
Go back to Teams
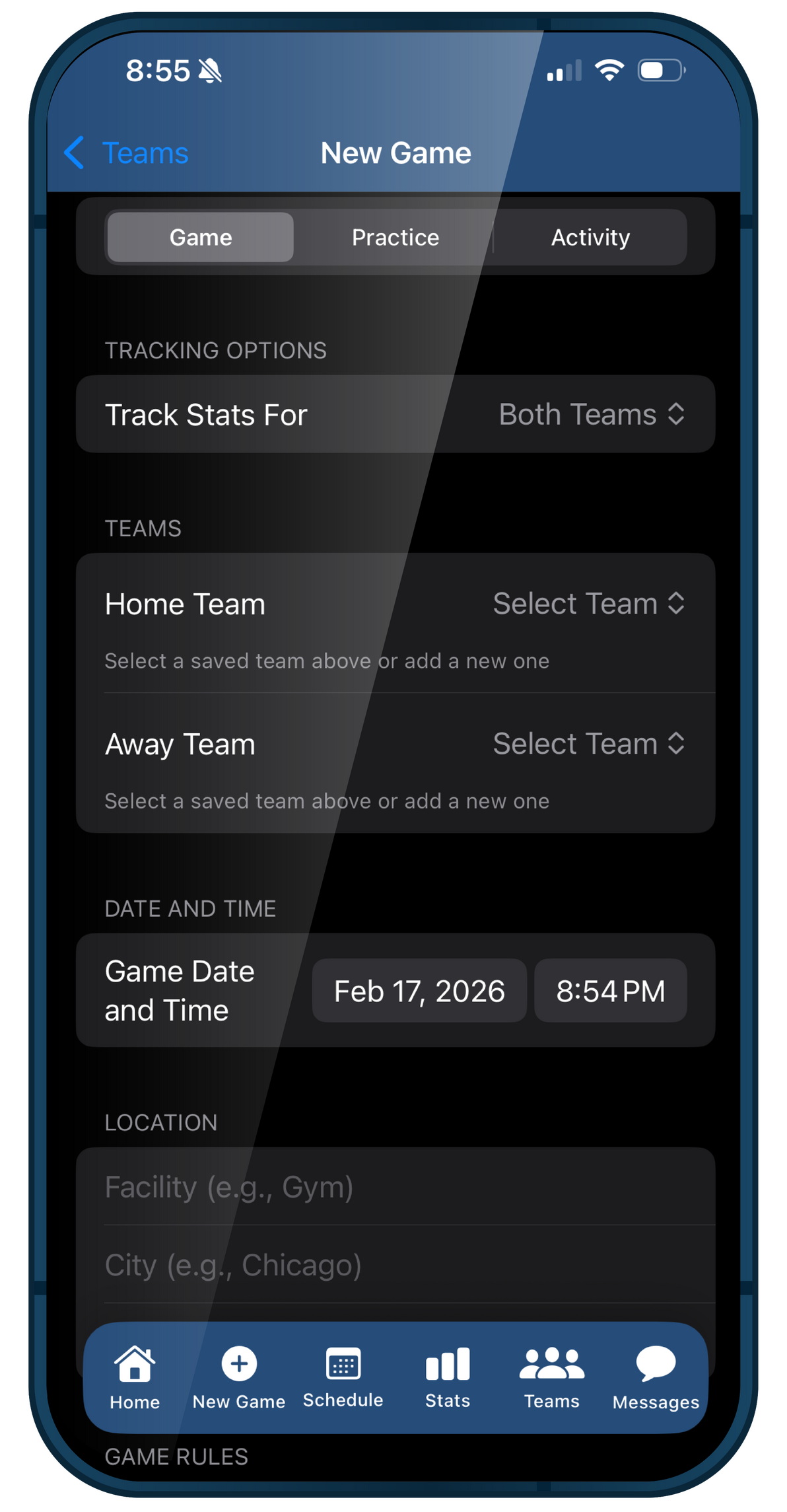click(x=127, y=153)
